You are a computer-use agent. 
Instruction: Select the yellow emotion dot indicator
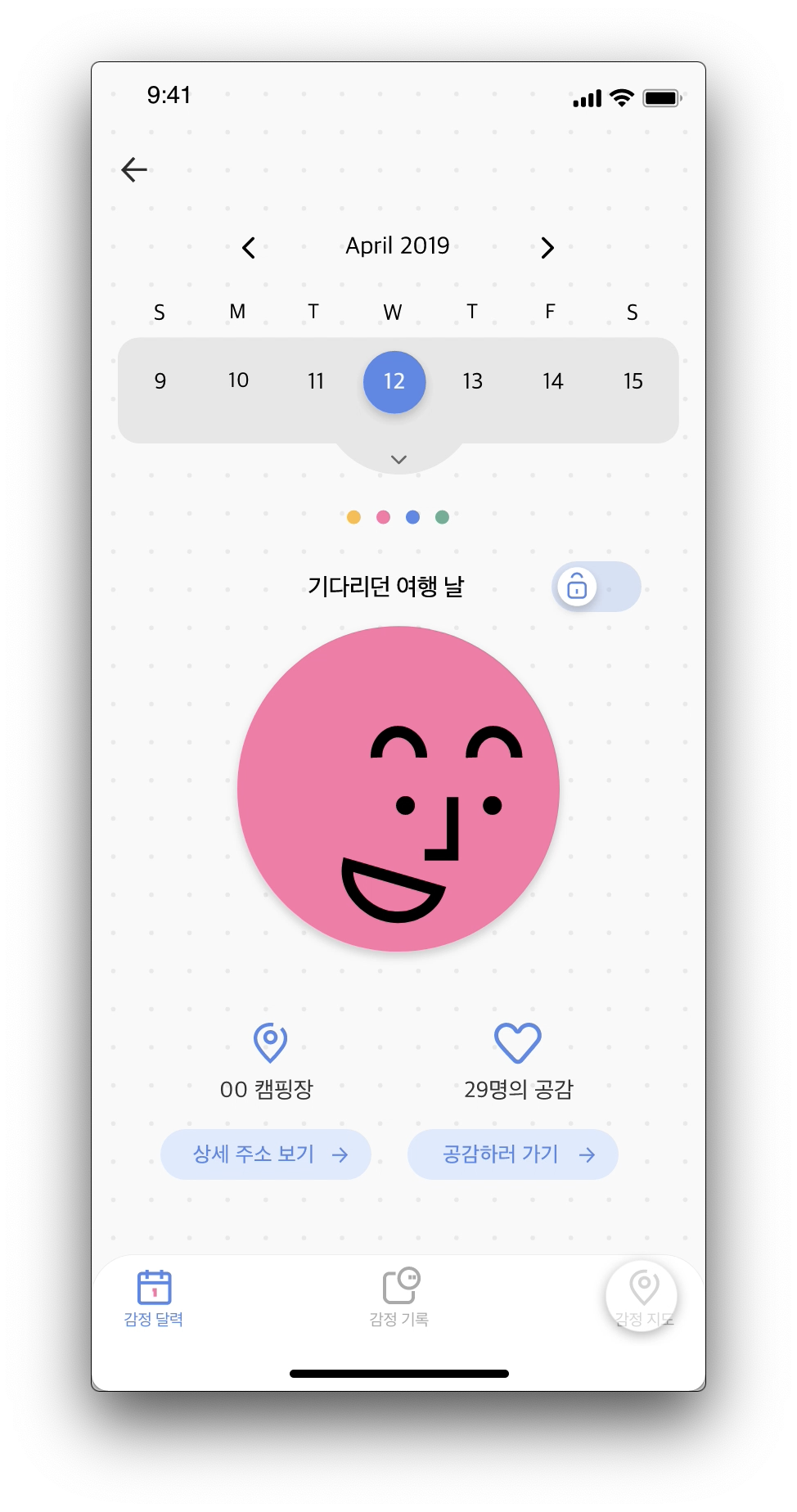353,517
